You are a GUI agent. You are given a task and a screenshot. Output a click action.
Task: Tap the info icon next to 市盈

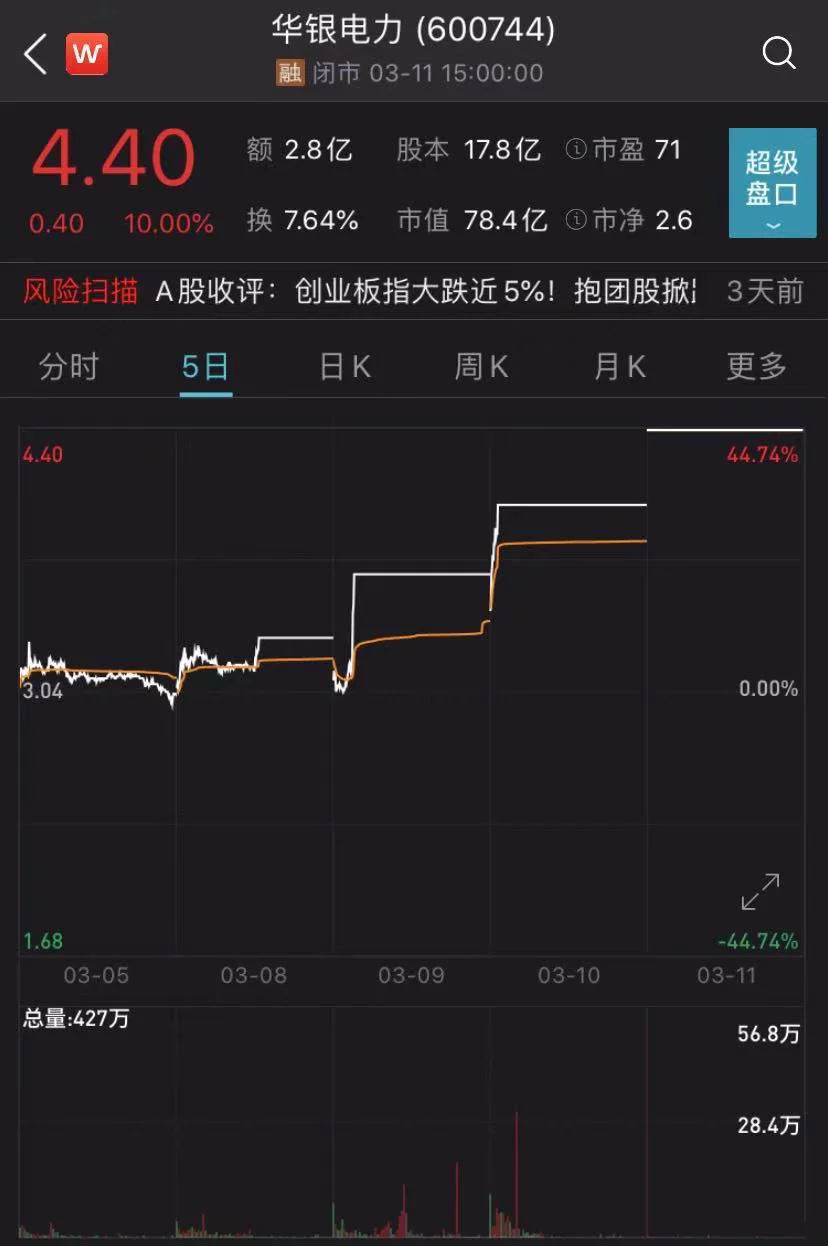pyautogui.click(x=578, y=149)
